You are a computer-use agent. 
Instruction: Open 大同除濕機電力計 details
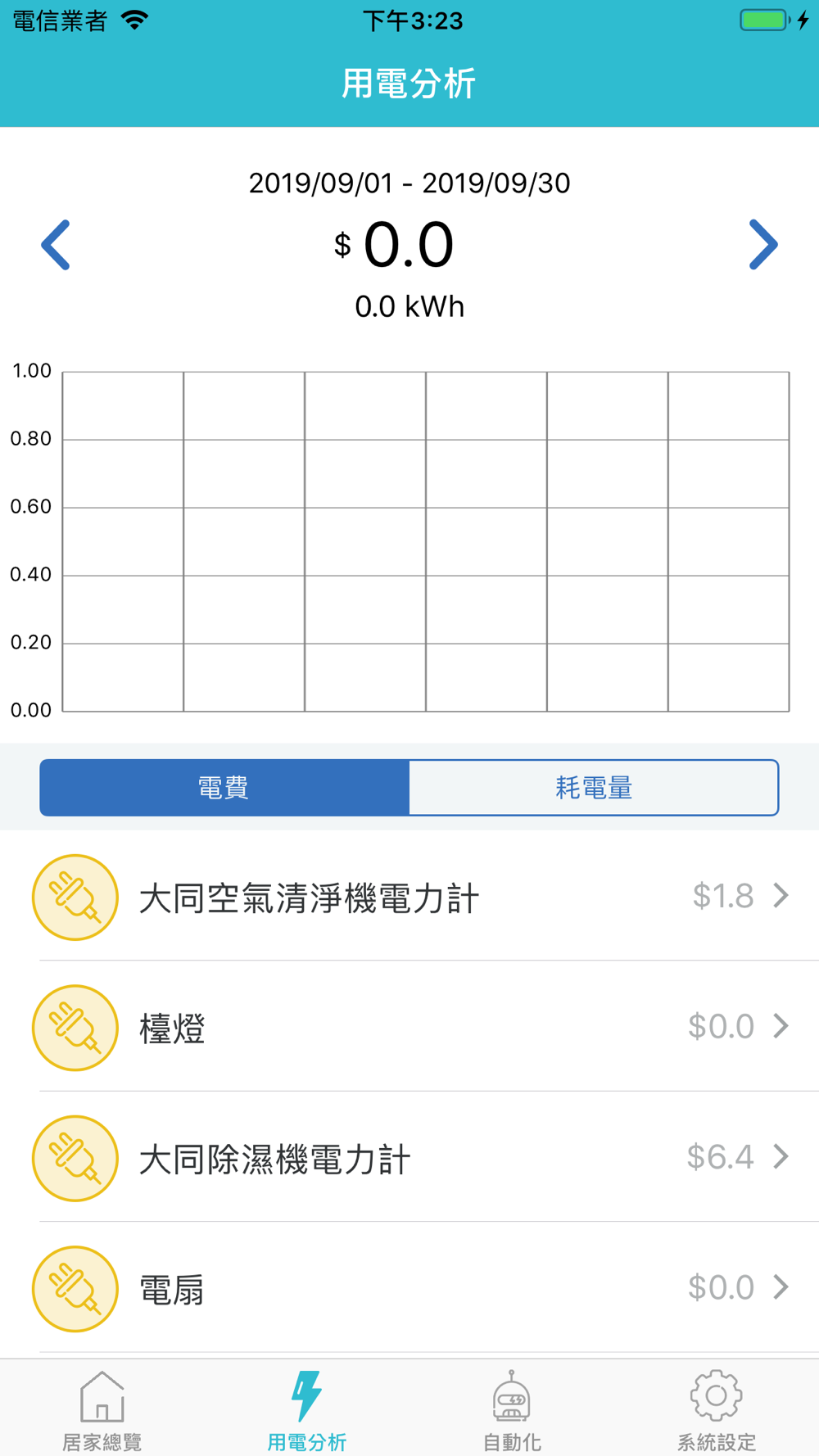tap(409, 1157)
